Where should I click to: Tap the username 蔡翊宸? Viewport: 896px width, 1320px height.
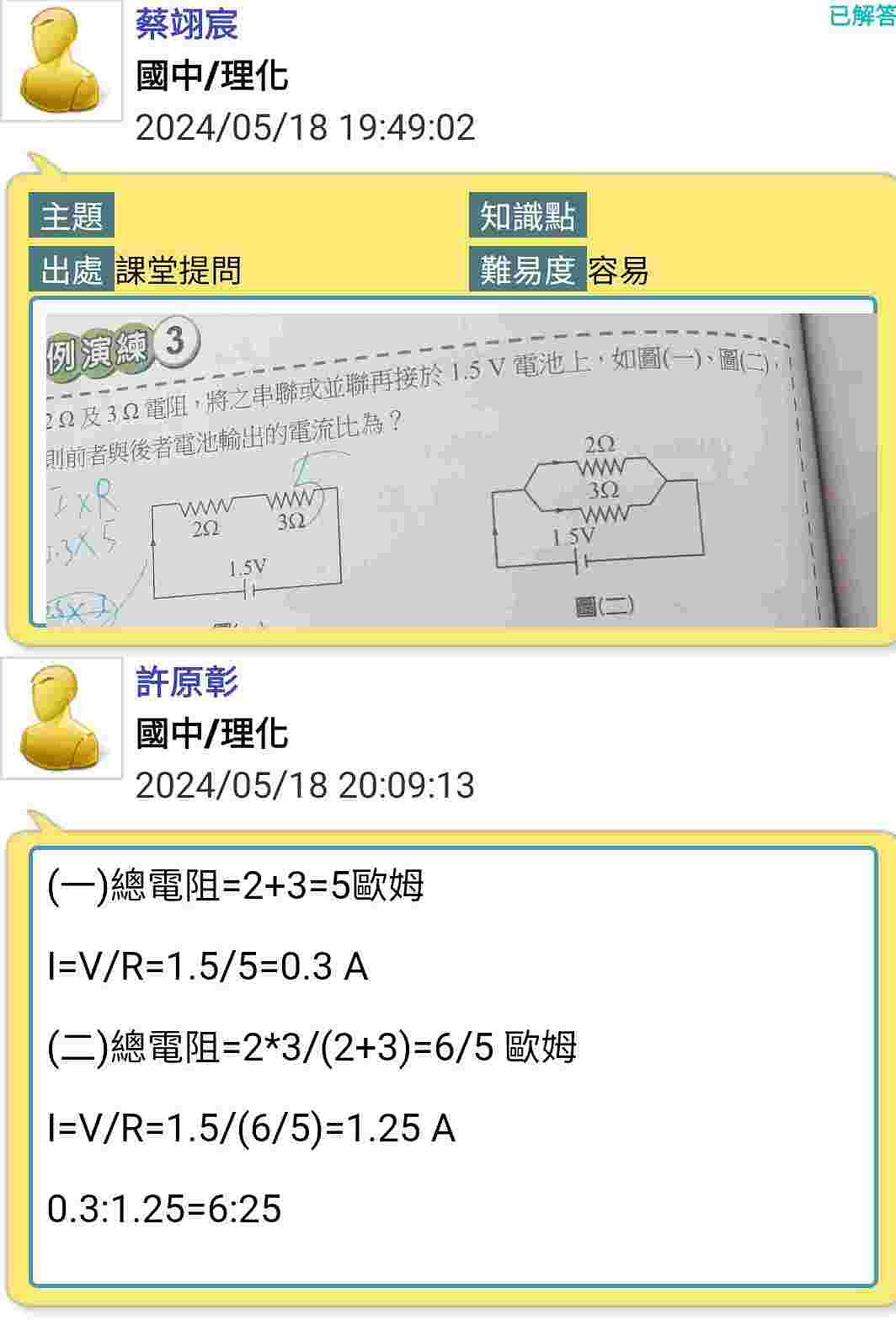click(x=187, y=24)
